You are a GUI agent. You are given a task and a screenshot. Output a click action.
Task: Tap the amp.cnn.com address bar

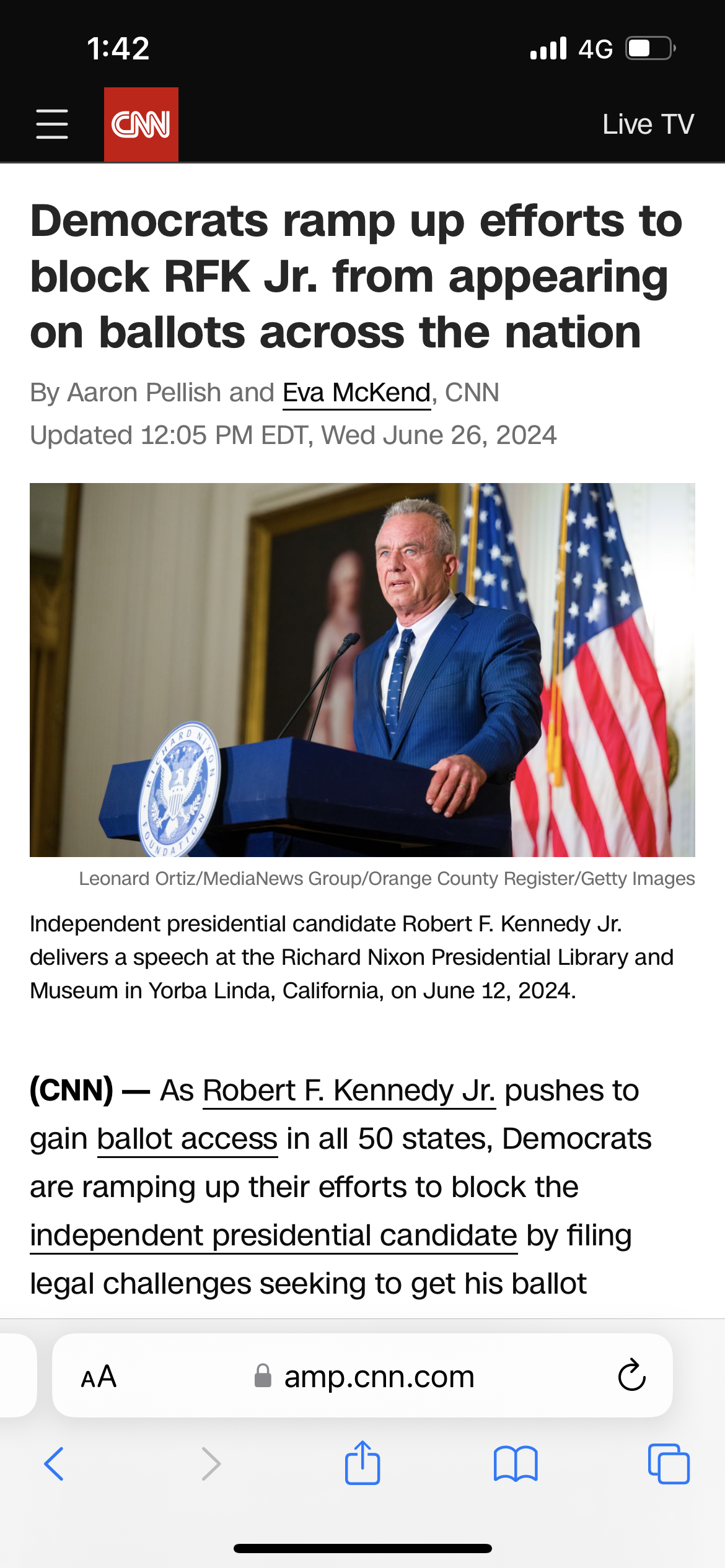[362, 1376]
